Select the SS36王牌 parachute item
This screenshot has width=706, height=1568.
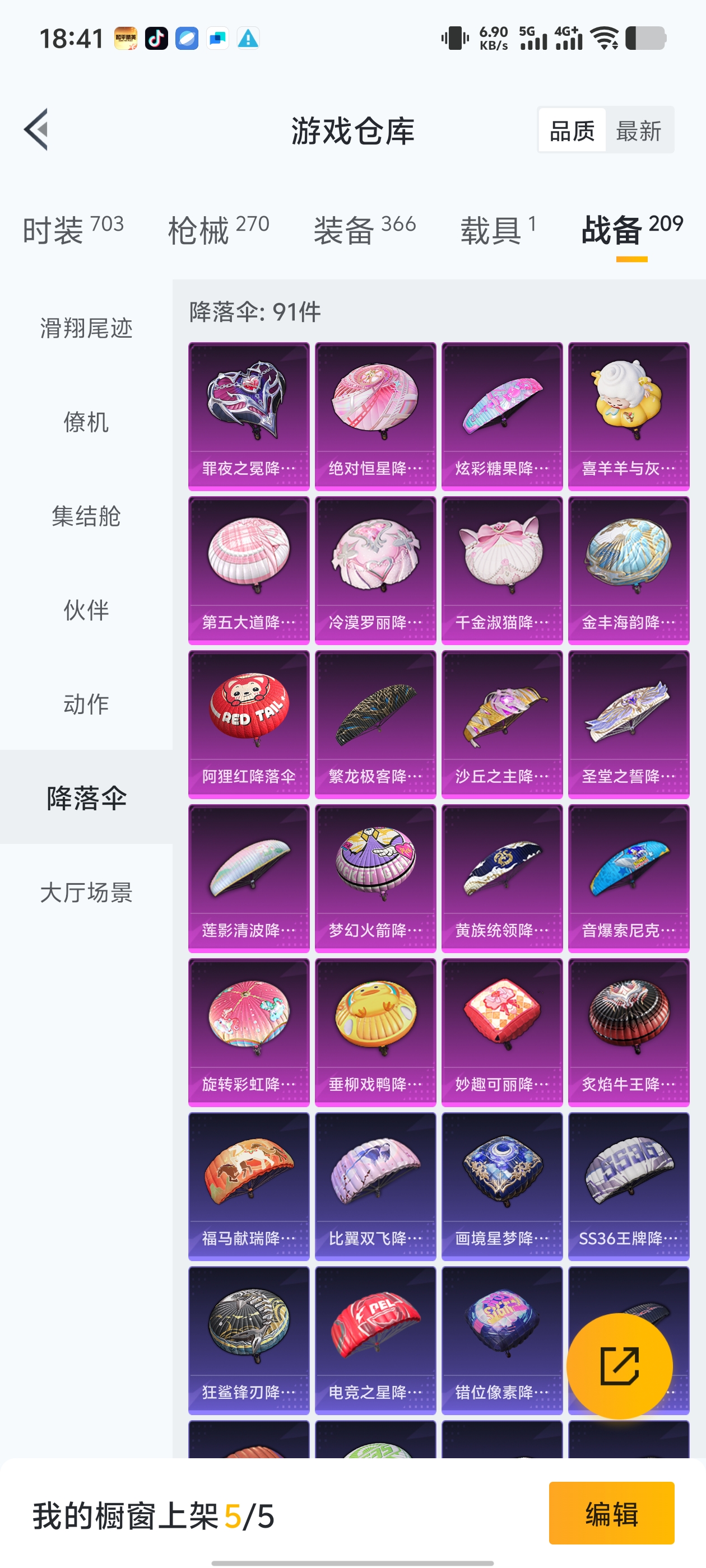point(628,1184)
